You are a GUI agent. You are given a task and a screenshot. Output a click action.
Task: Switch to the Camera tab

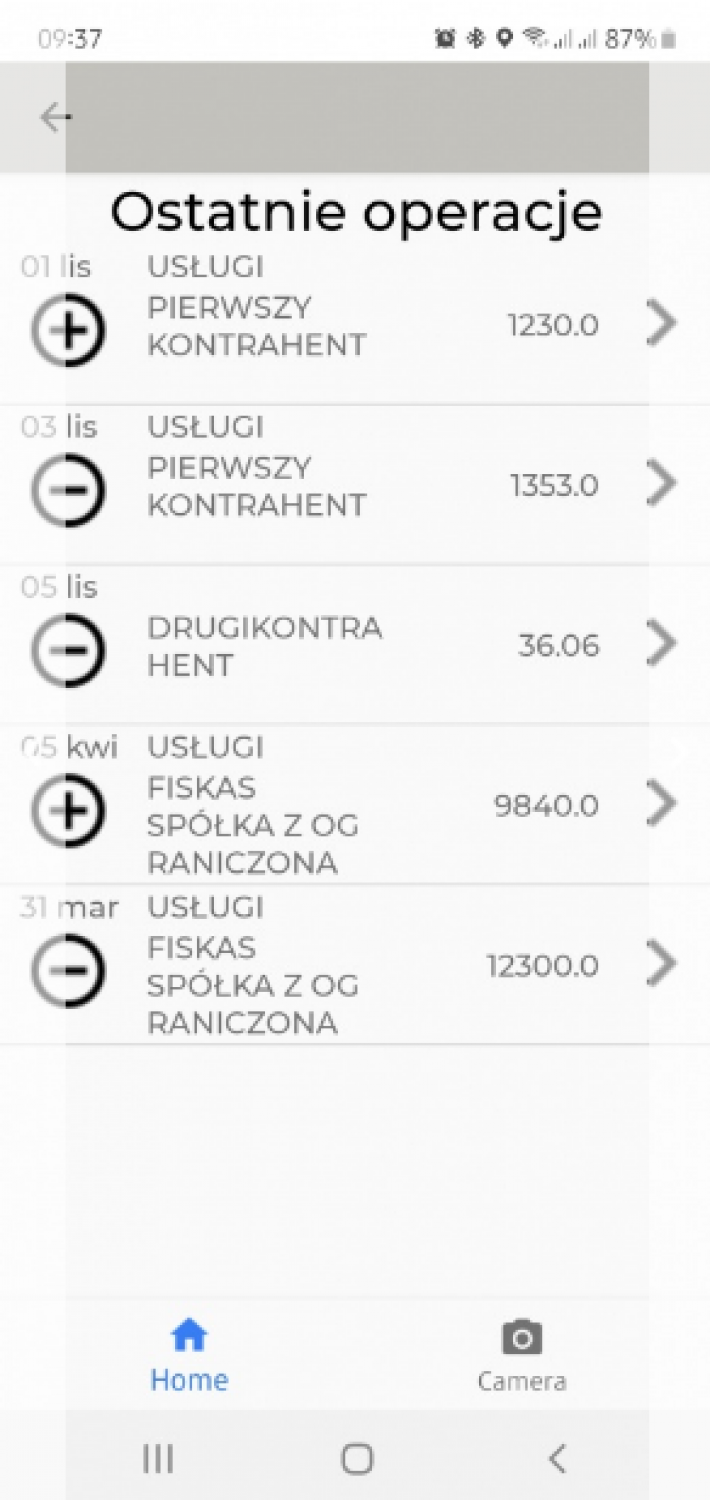[521, 1355]
